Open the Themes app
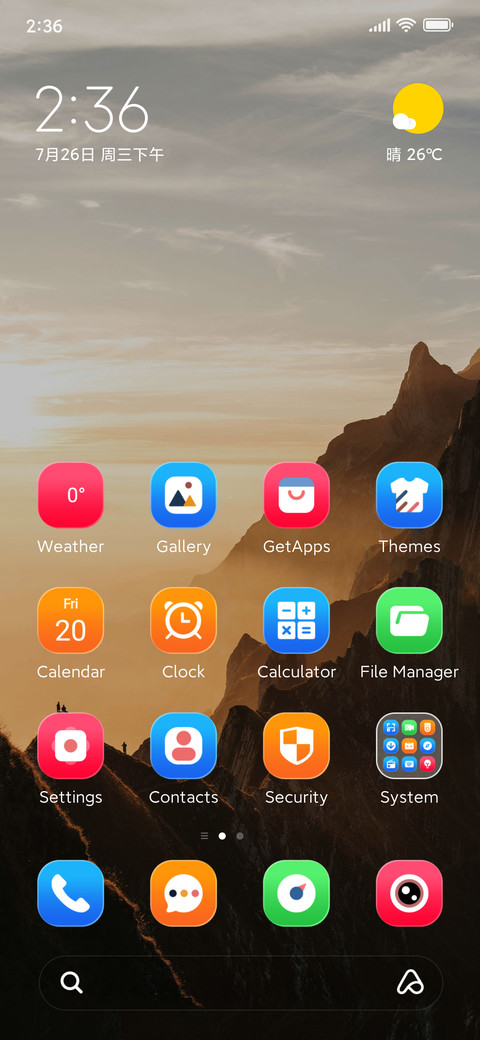480x1040 pixels. (409, 495)
